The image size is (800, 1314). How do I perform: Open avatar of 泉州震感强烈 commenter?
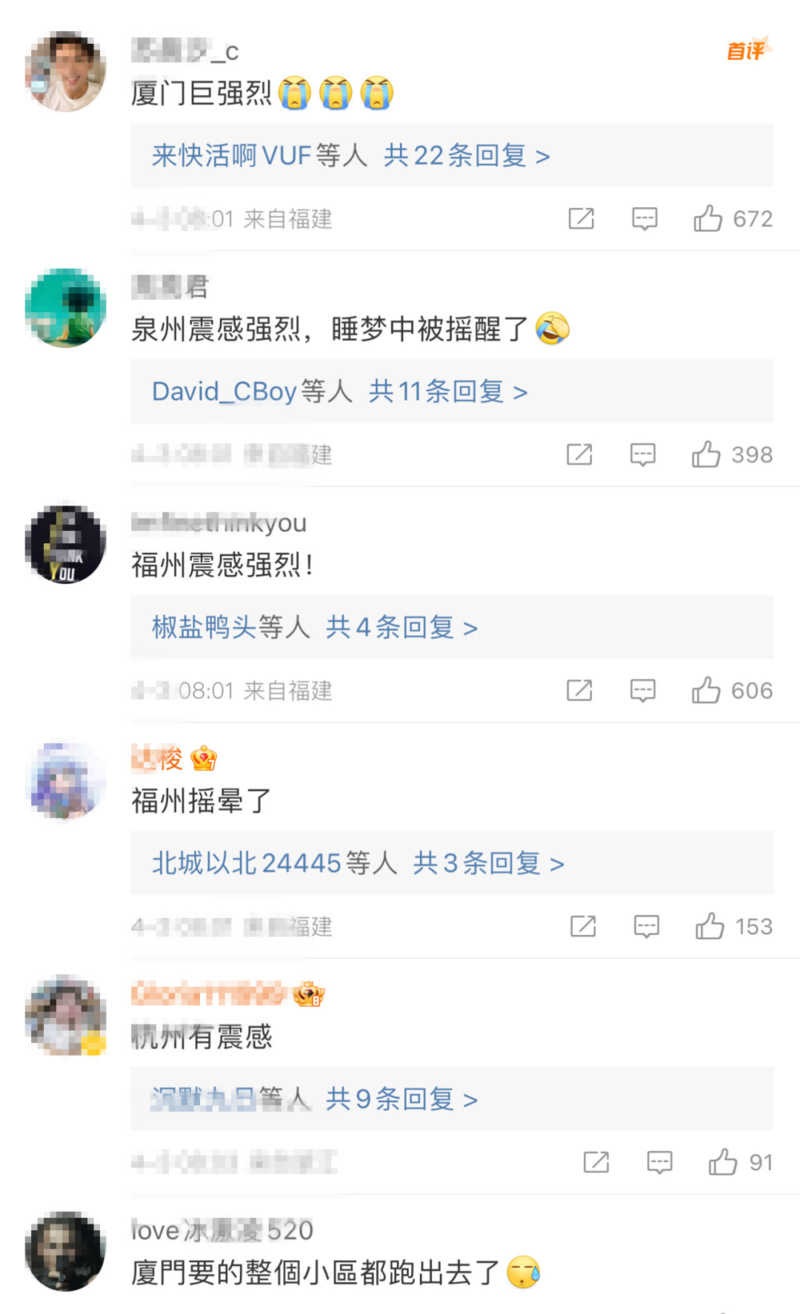coord(66,307)
